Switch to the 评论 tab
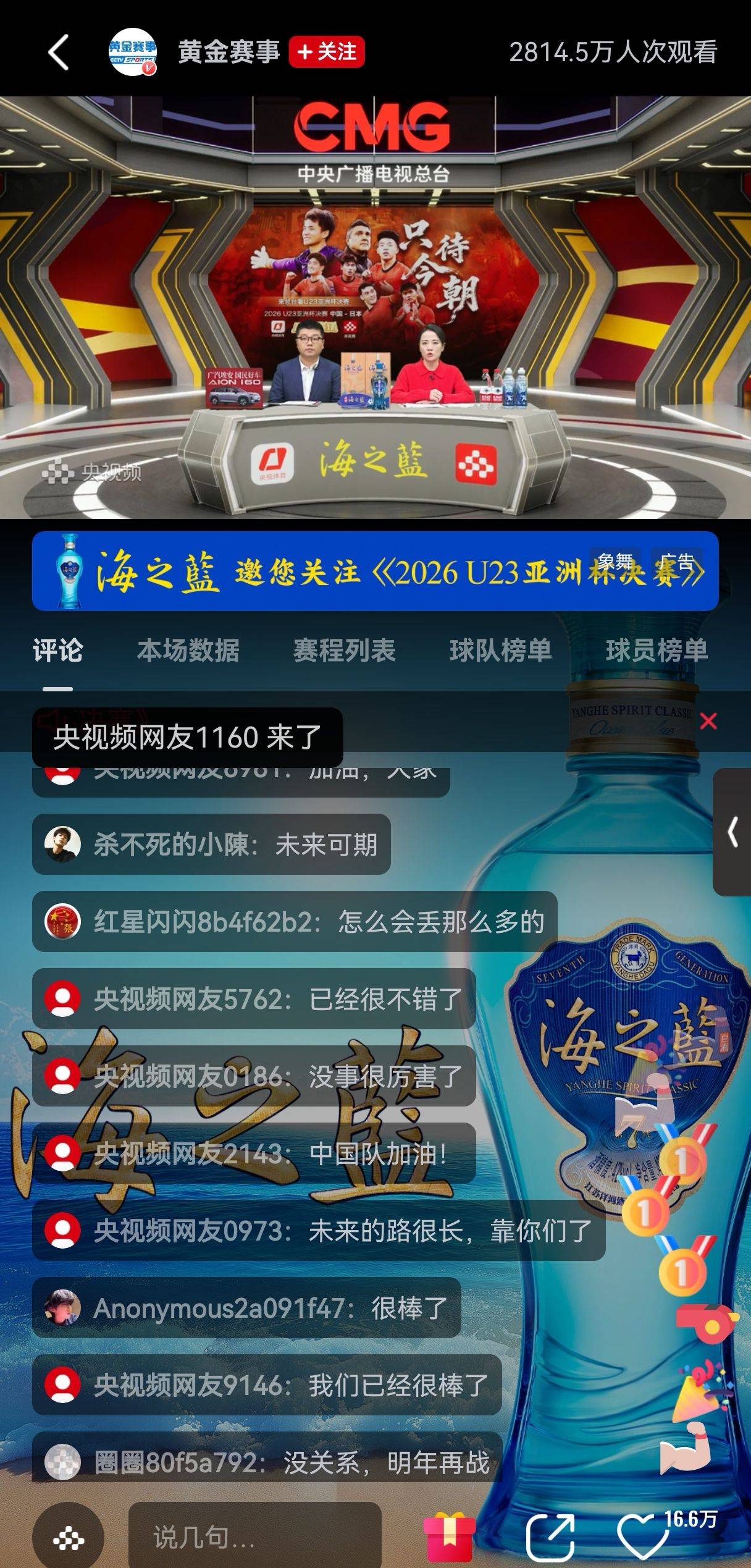Viewport: 751px width, 1568px height. pyautogui.click(x=57, y=651)
